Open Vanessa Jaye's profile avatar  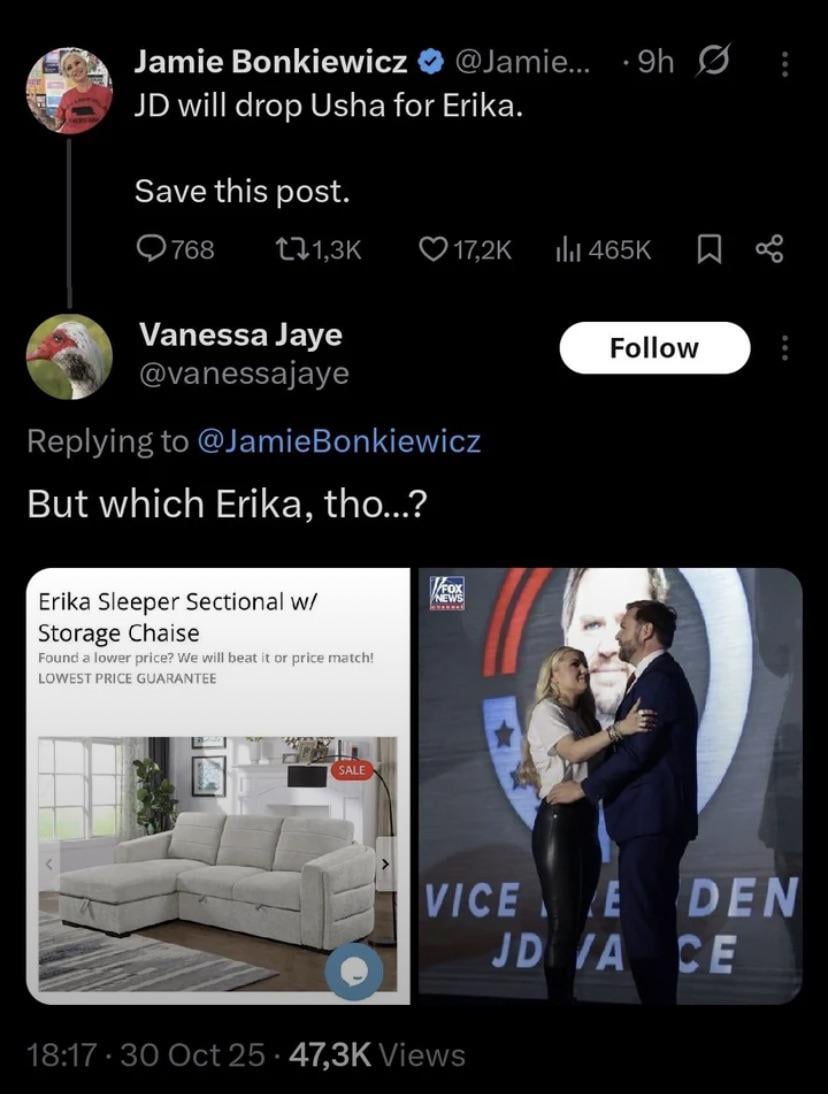[x=69, y=357]
